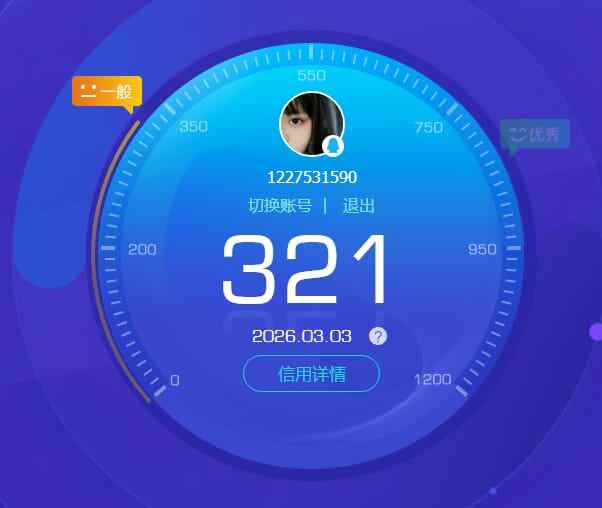602x508 pixels.
Task: Tap the question mark help icon
Action: click(378, 336)
